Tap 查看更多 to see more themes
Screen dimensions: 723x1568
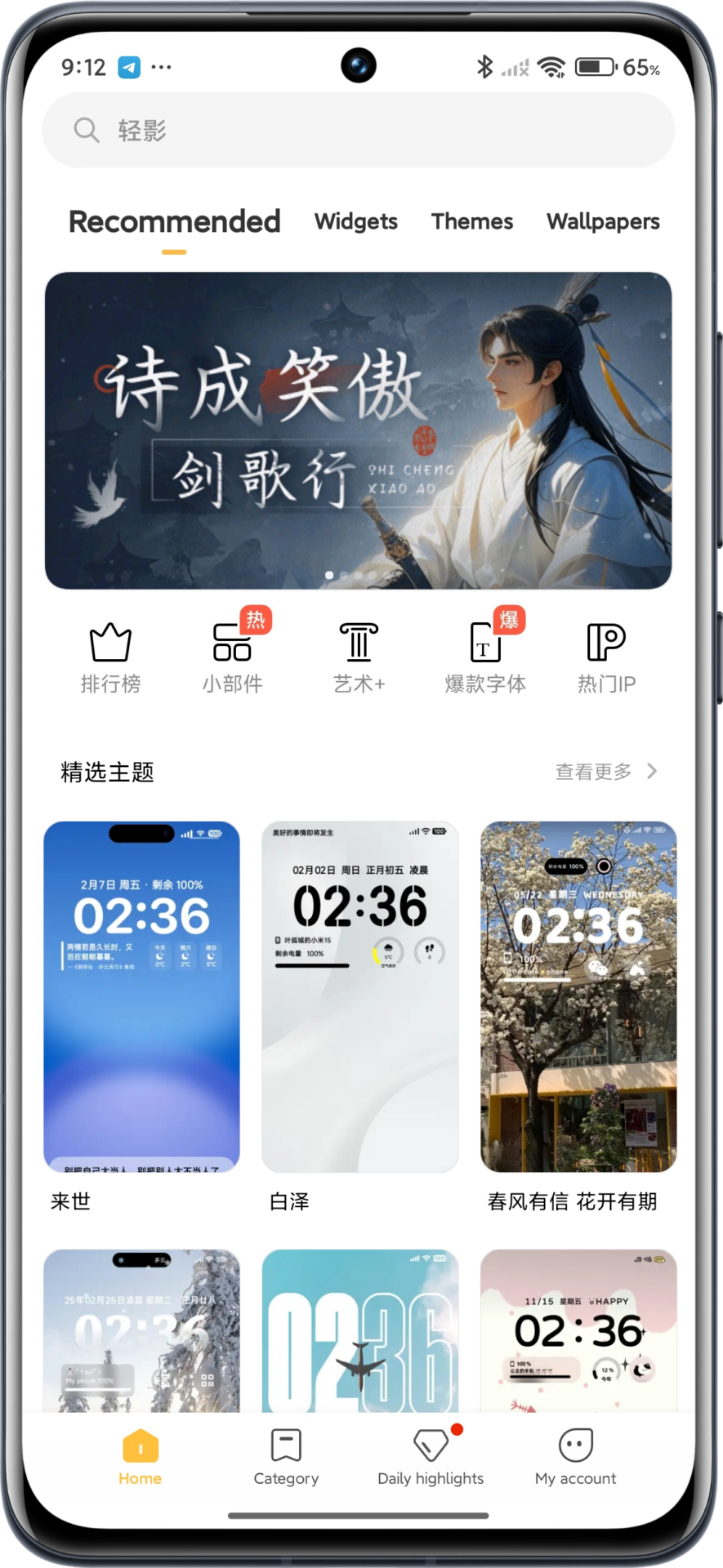coord(605,772)
